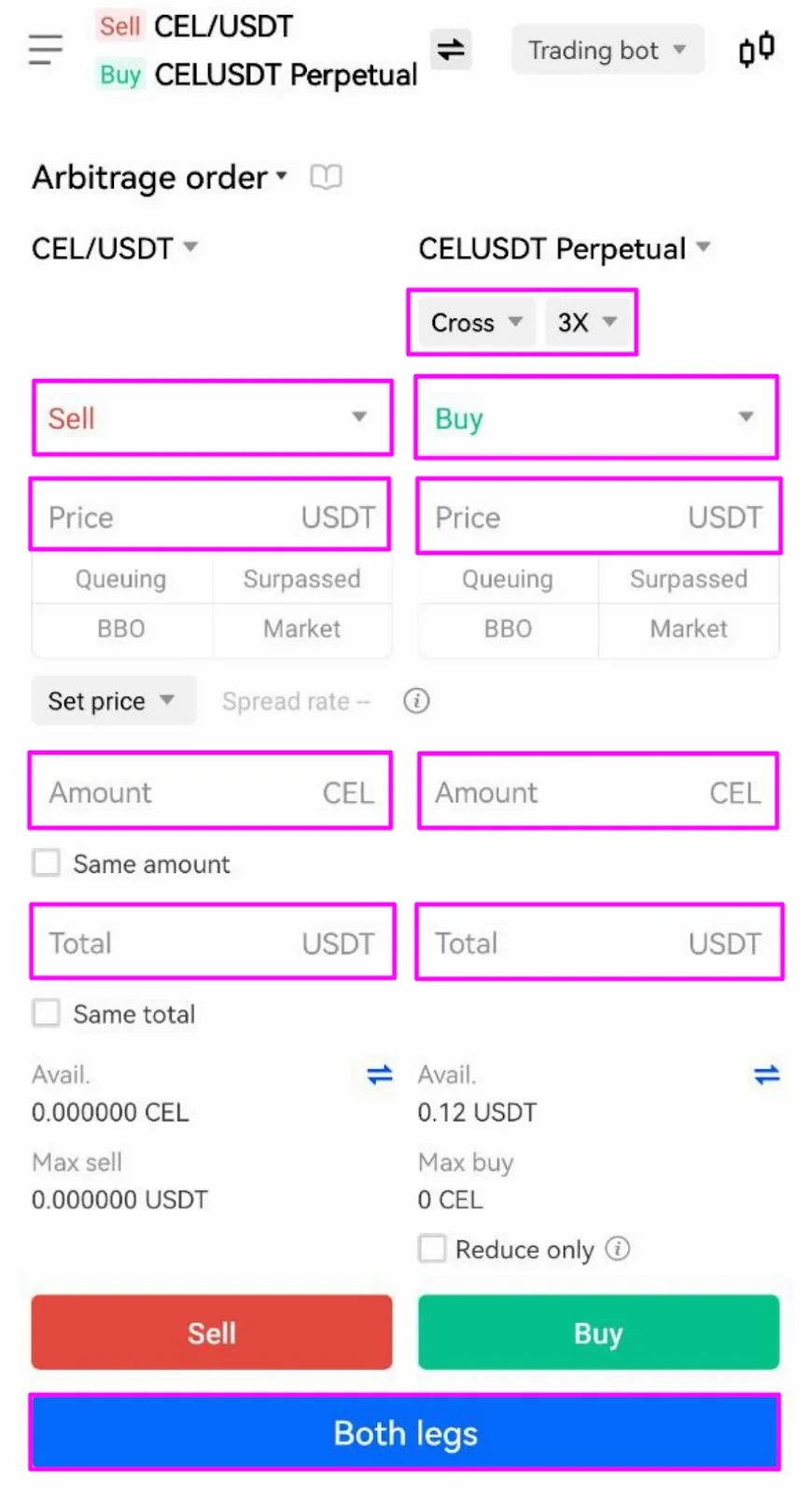Open the hamburger menu
Image resolution: width=812 pixels, height=1494 pixels.
click(x=45, y=49)
